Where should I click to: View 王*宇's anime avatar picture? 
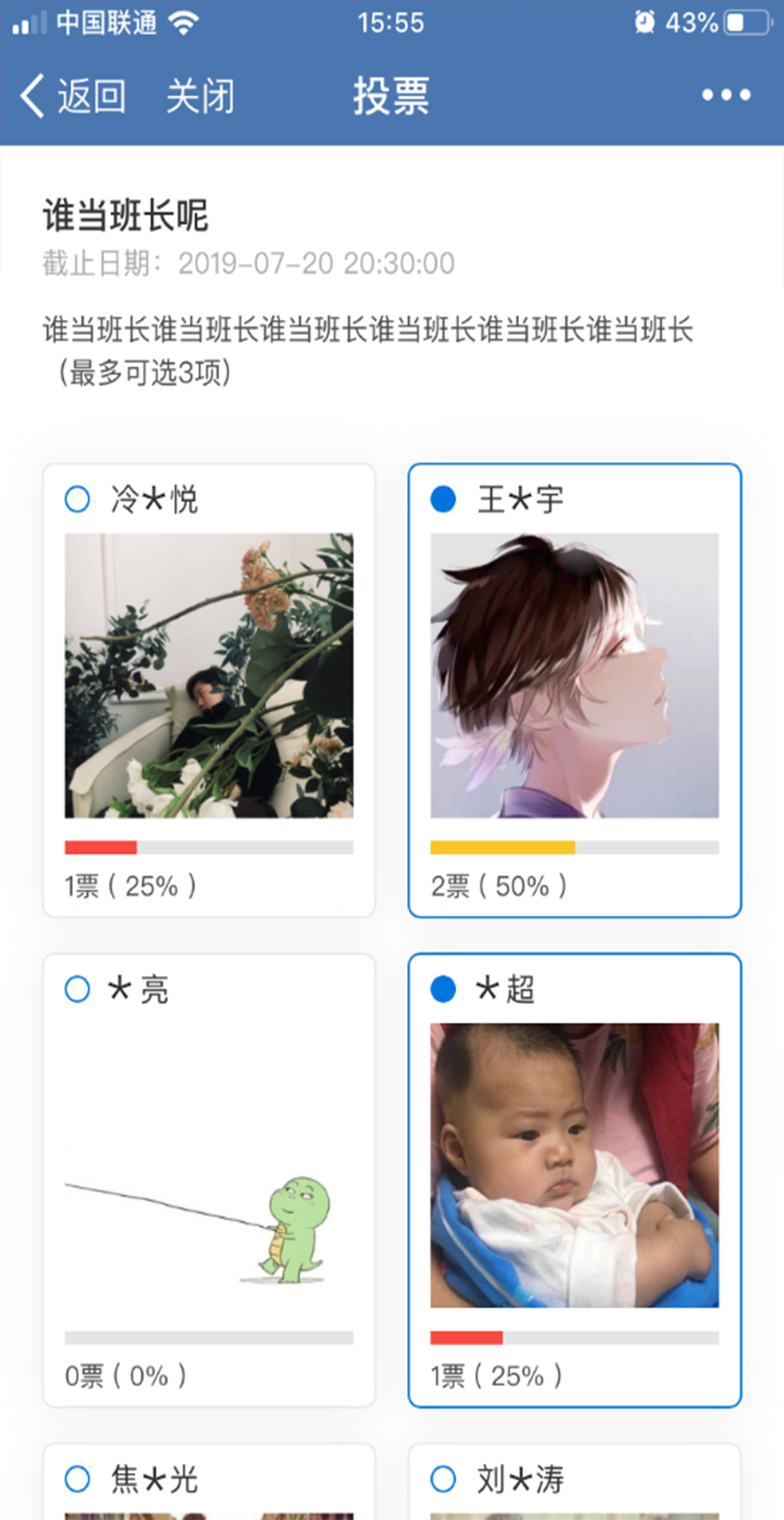coord(575,675)
